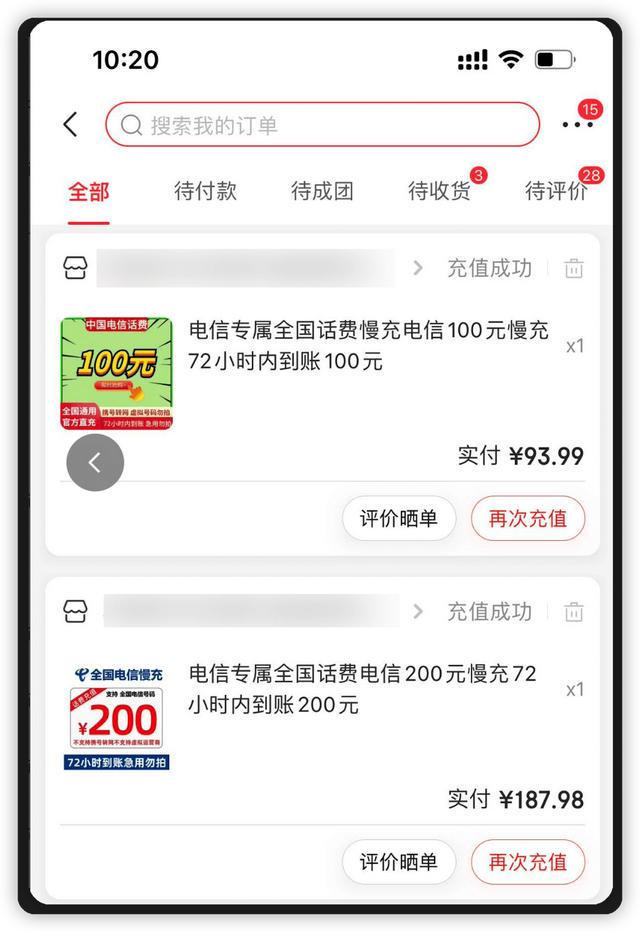
Task: Tap 评价晒单 for the ¥93.99 order
Action: pyautogui.click(x=399, y=519)
